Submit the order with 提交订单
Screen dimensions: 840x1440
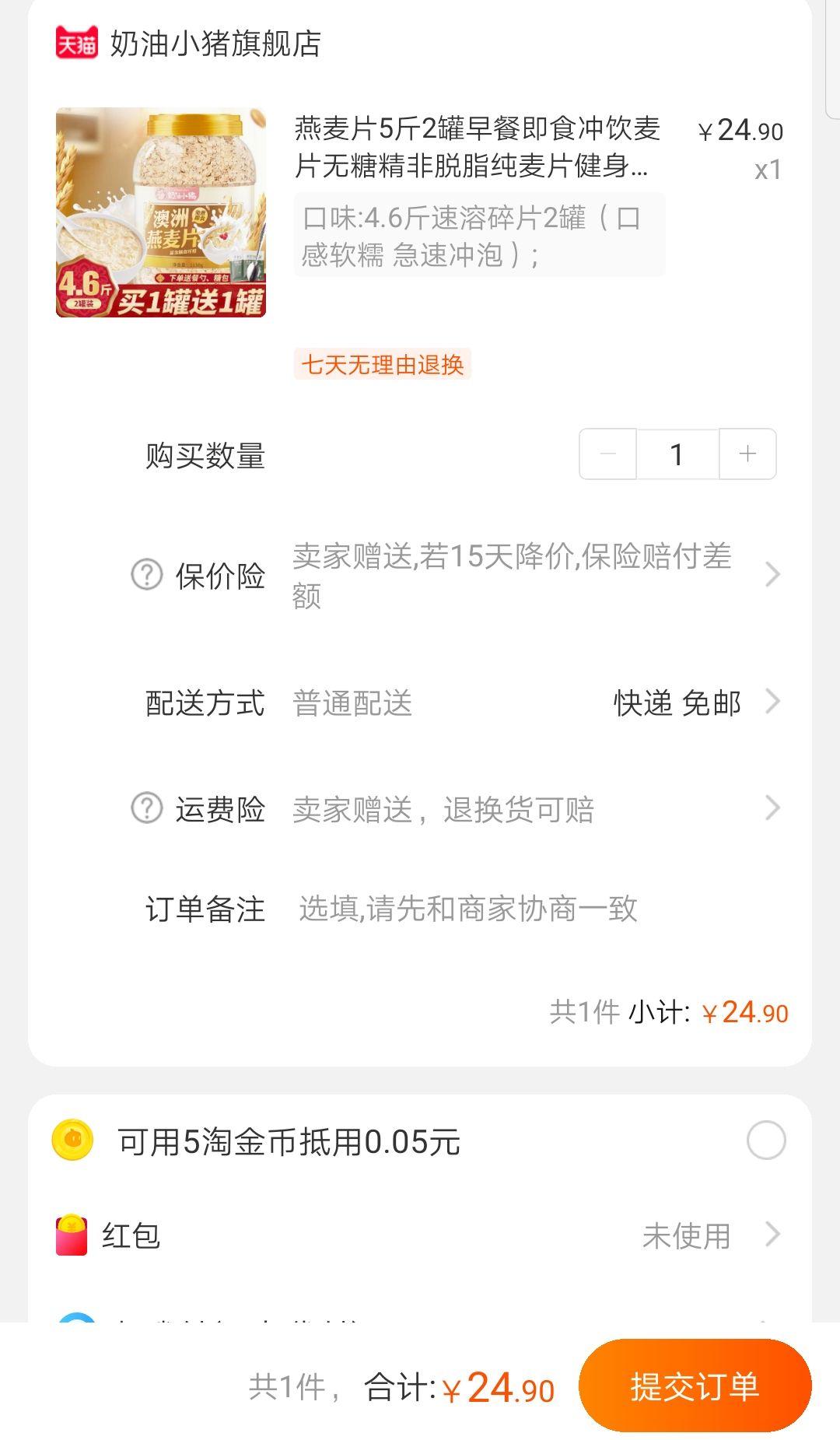695,1386
